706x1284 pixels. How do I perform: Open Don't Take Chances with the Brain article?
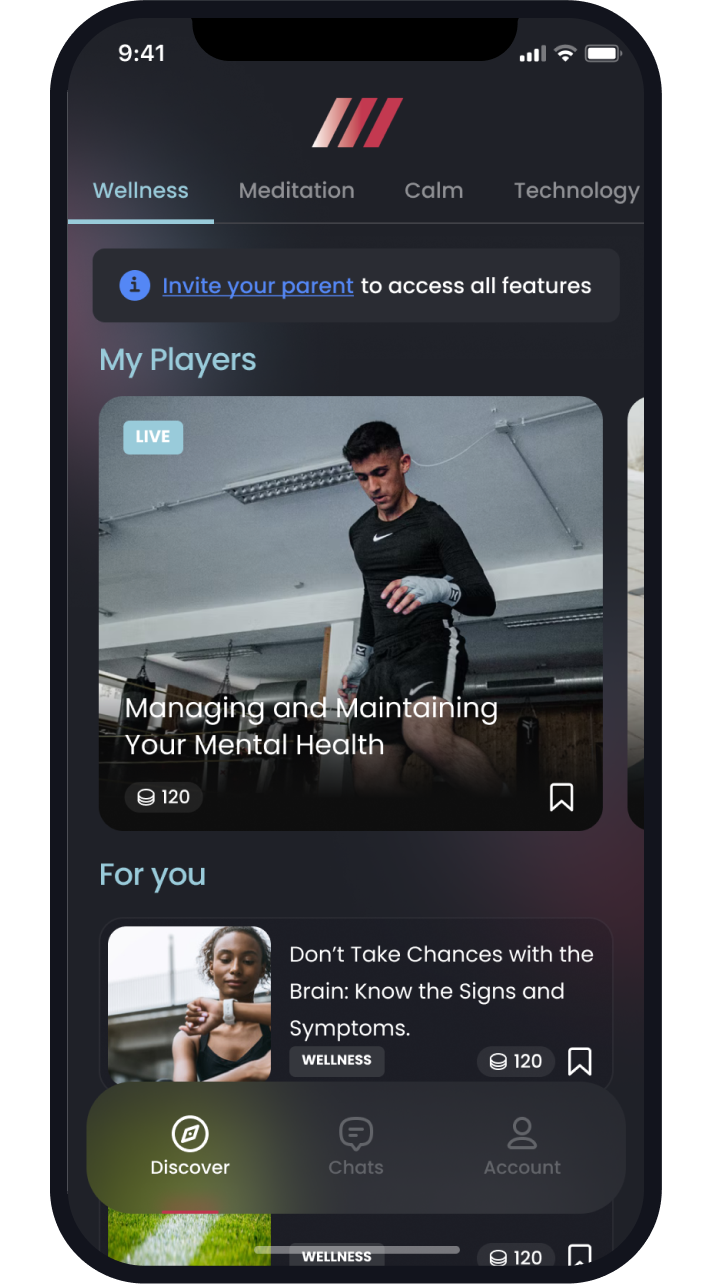pyautogui.click(x=440, y=990)
